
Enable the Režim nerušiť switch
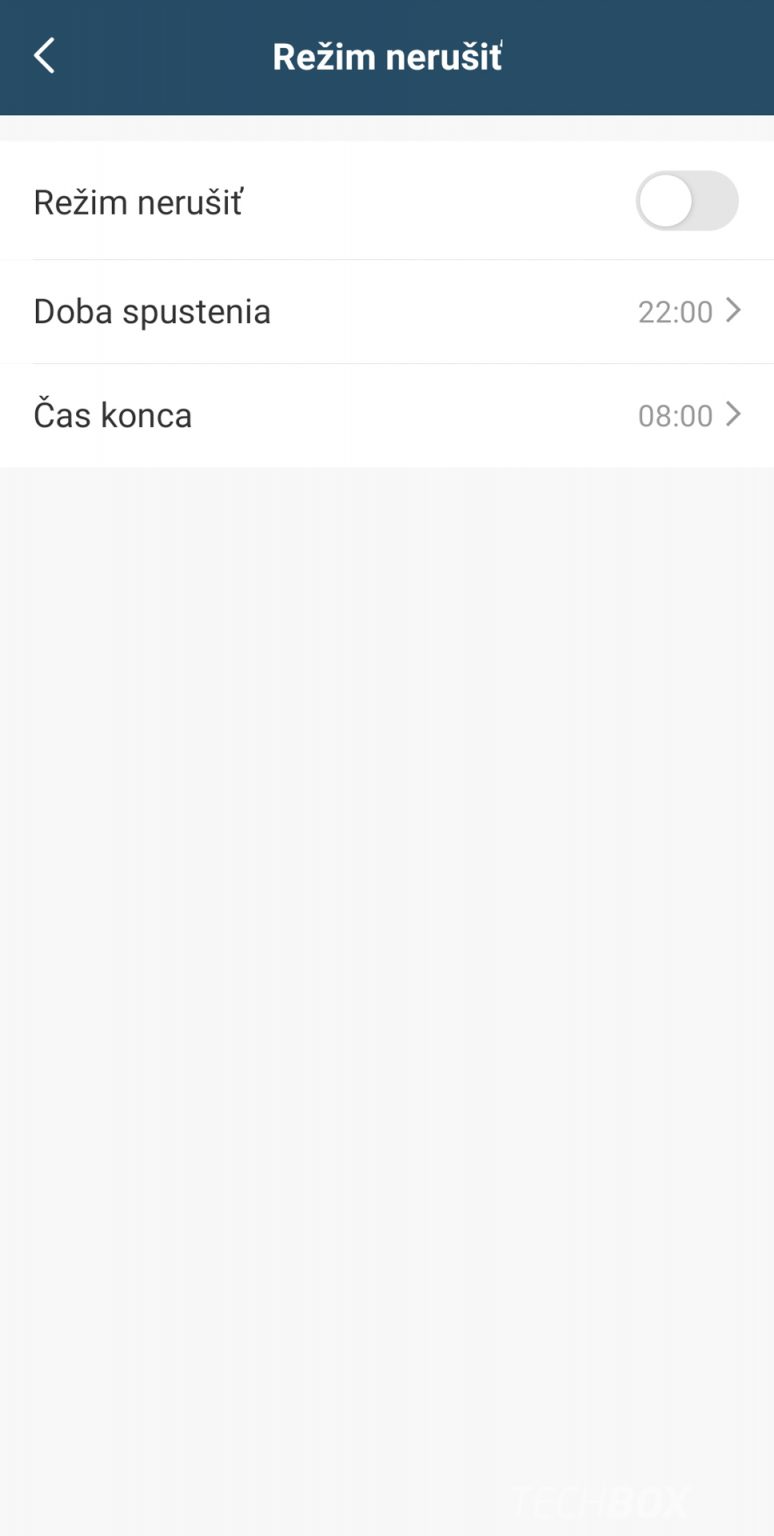(687, 201)
